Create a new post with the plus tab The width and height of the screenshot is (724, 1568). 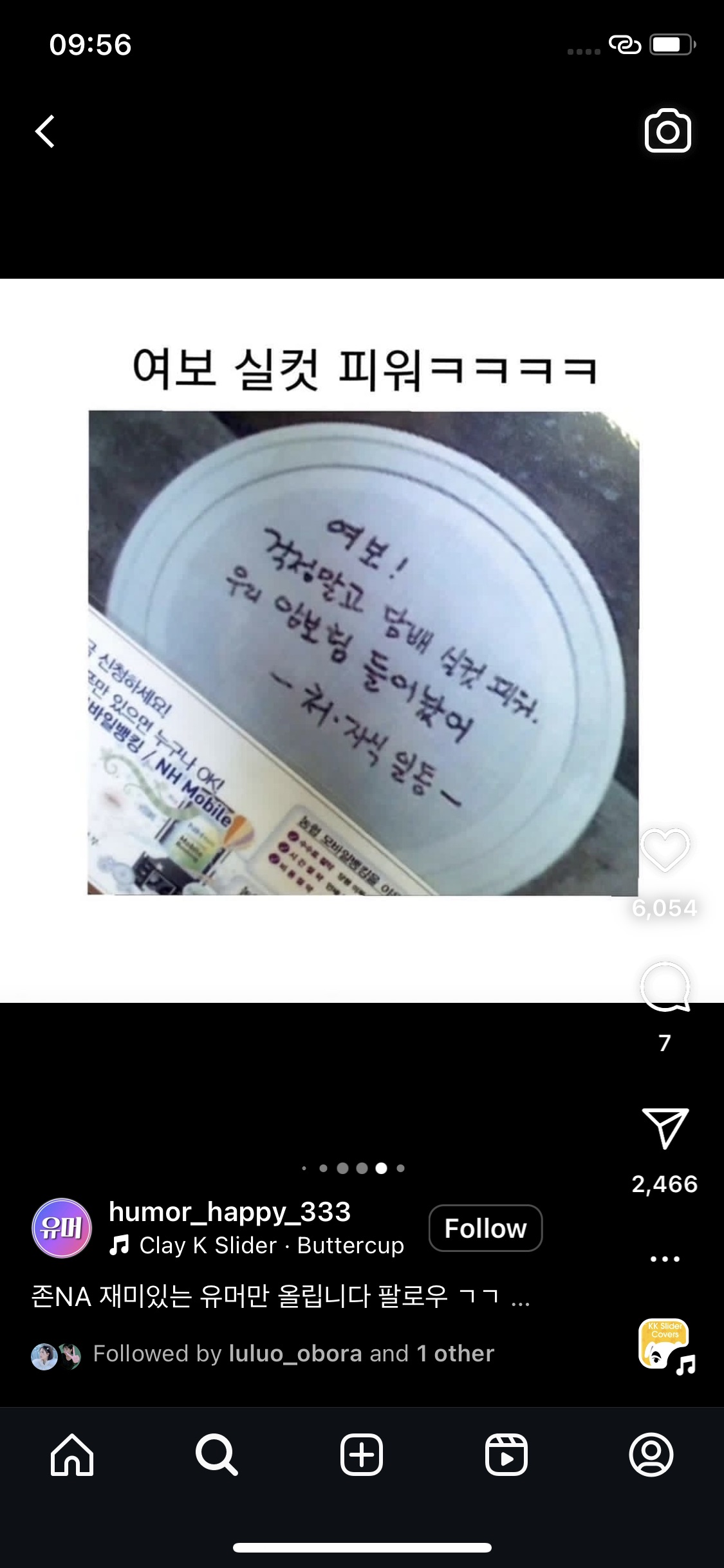click(x=362, y=1455)
